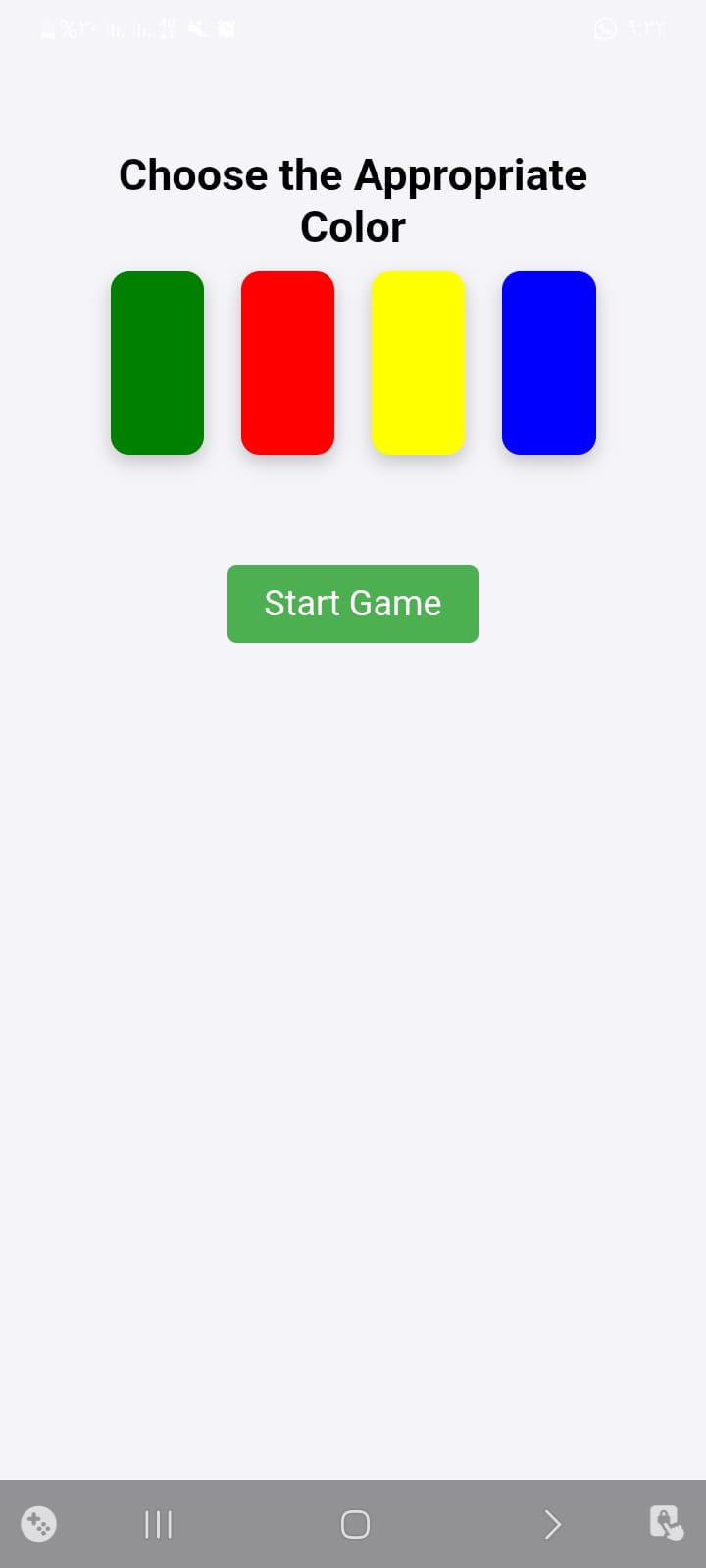Open recent apps from navigation bar

coord(158,1524)
